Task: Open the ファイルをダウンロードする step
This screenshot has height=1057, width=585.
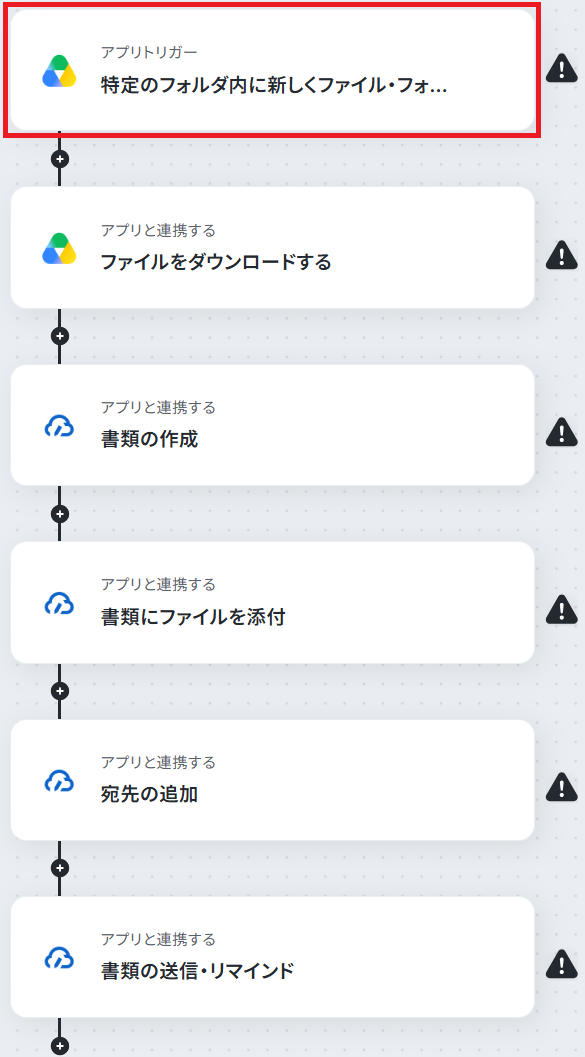Action: coord(272,247)
